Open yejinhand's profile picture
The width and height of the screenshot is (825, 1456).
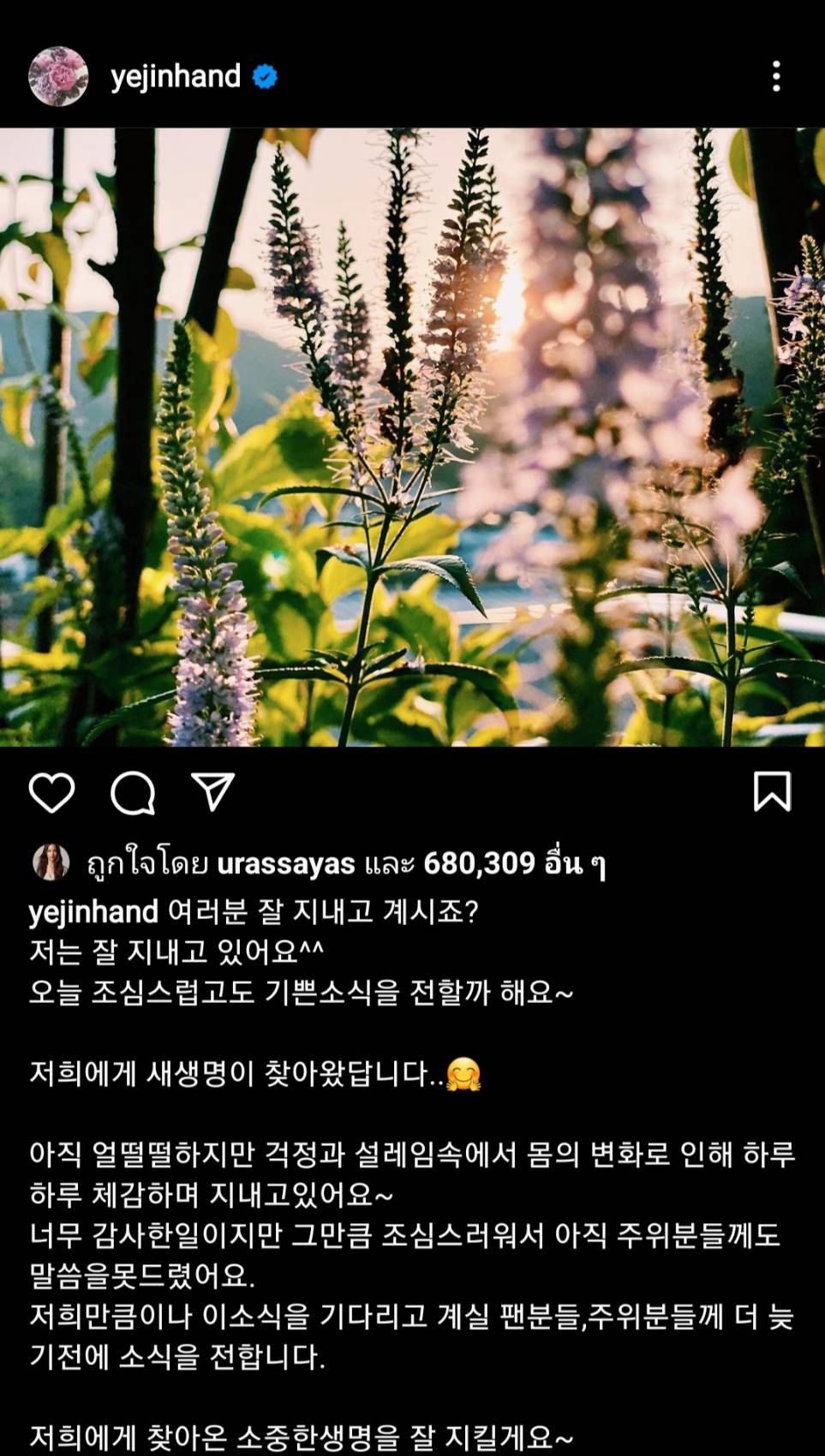click(x=58, y=76)
